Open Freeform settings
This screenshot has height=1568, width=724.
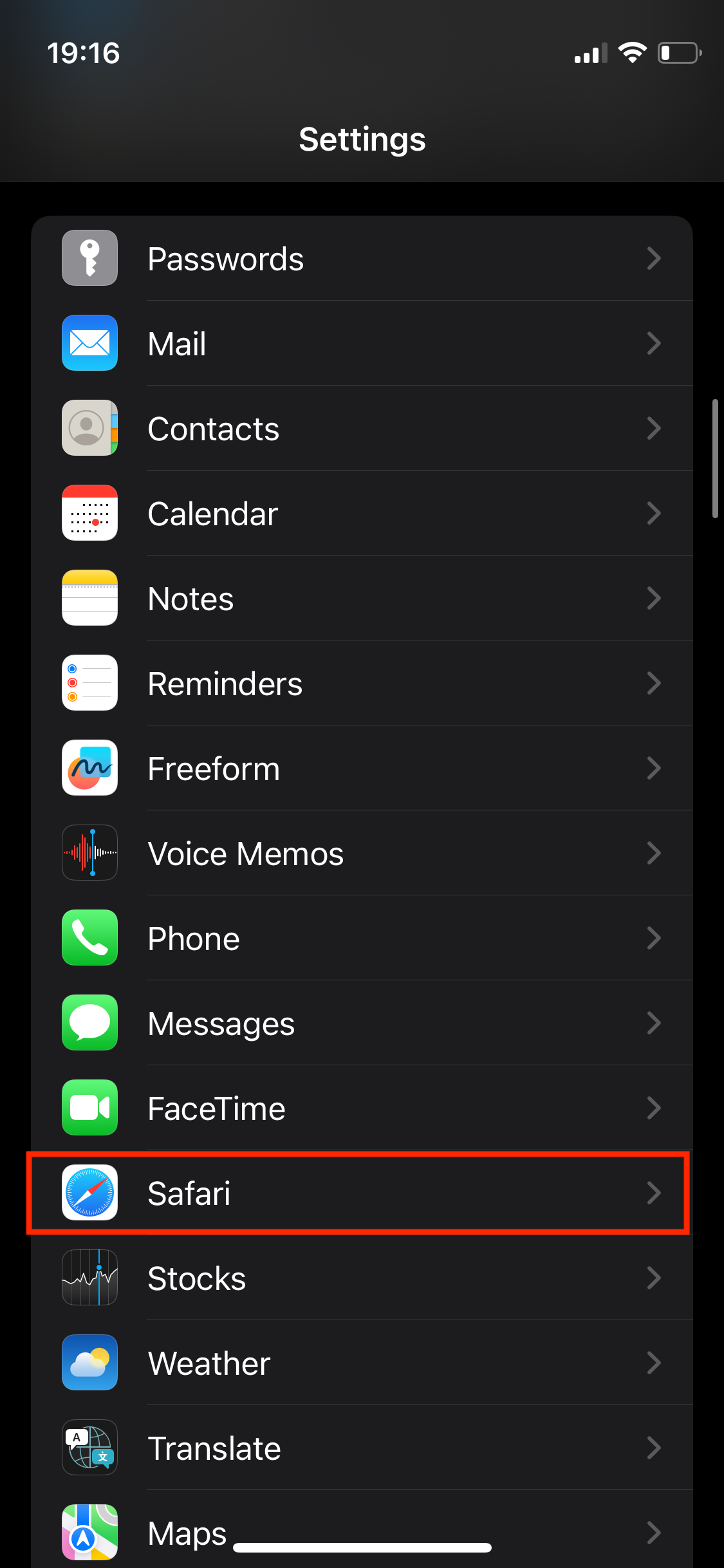click(x=362, y=768)
